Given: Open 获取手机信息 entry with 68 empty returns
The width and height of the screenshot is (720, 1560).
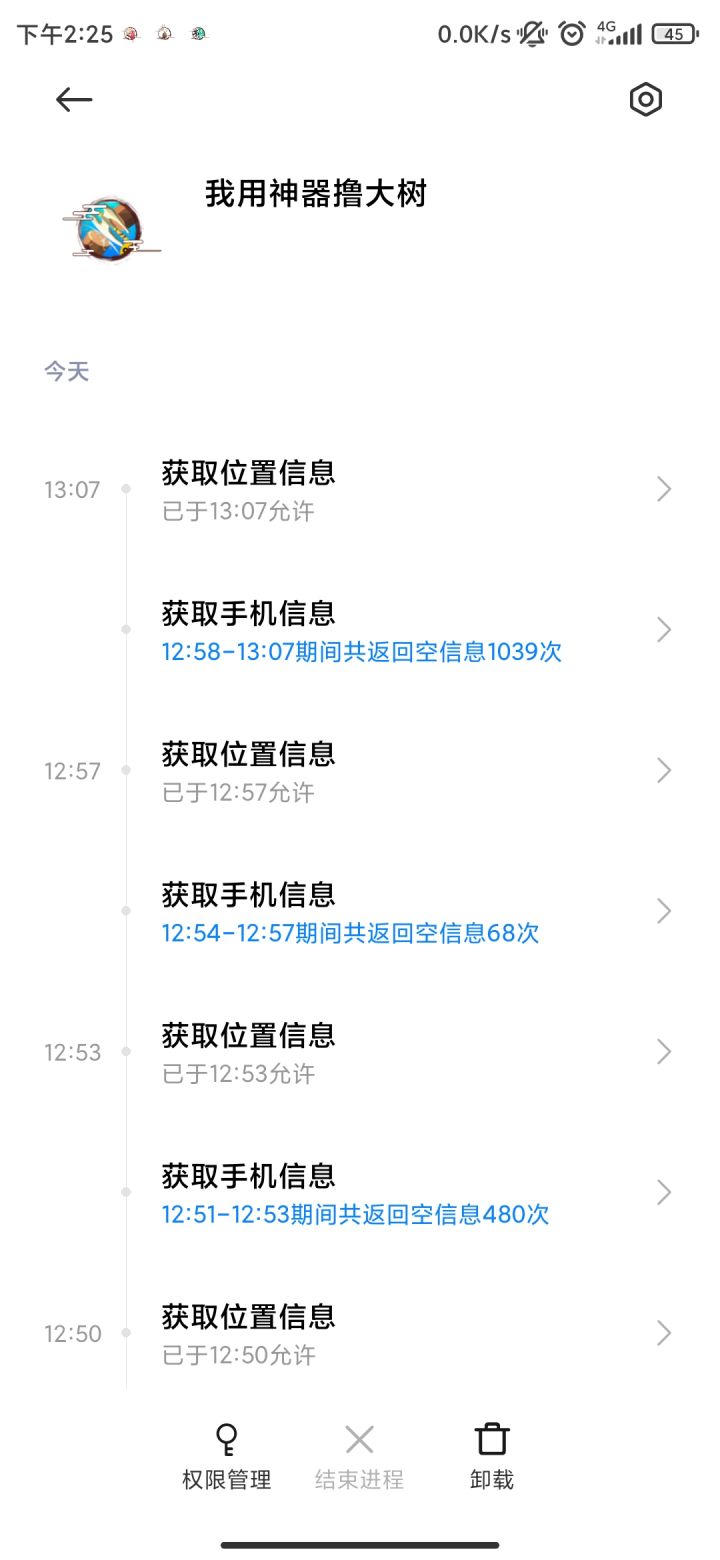Looking at the screenshot, I should coord(400,911).
